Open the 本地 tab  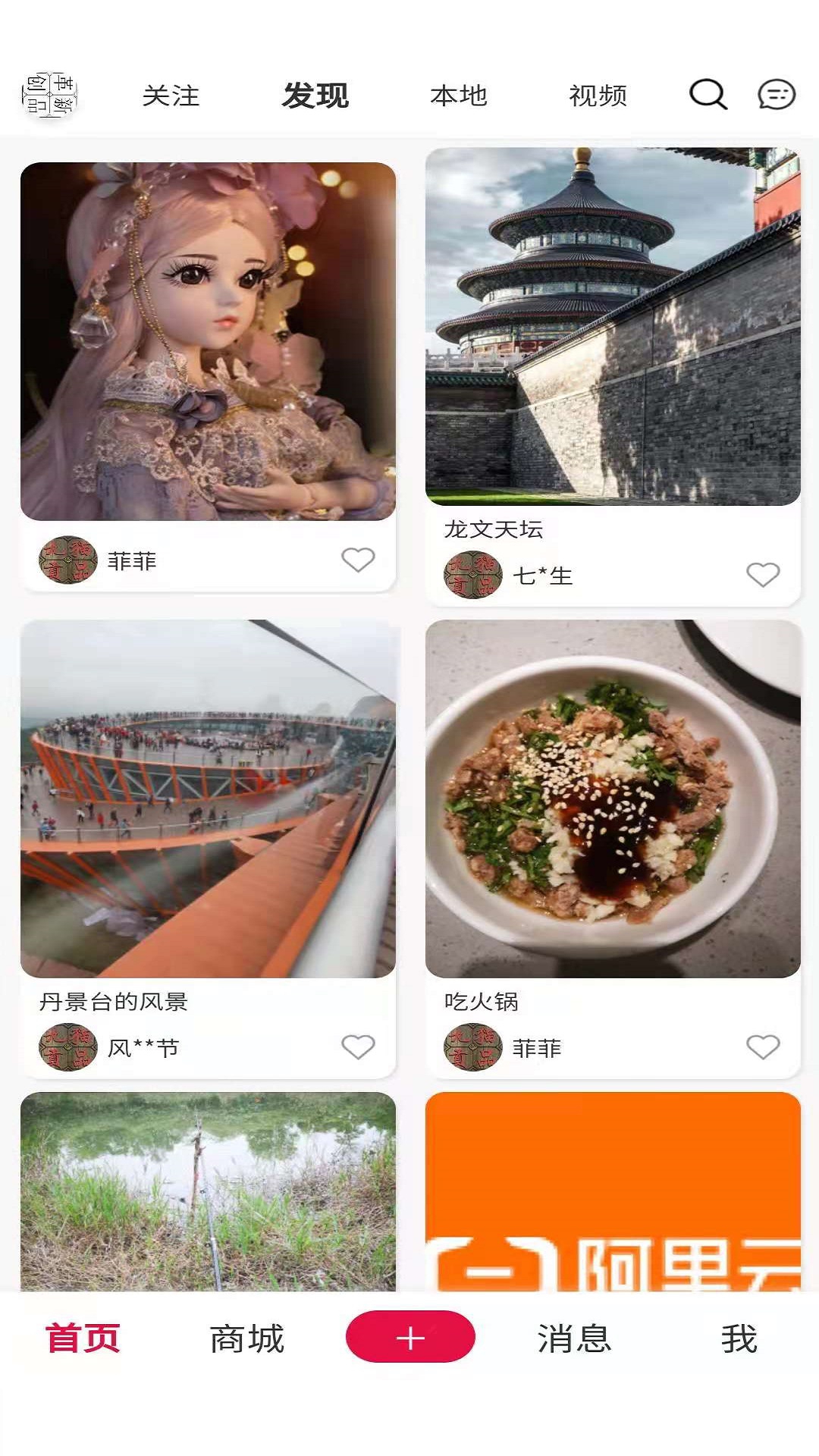(460, 96)
